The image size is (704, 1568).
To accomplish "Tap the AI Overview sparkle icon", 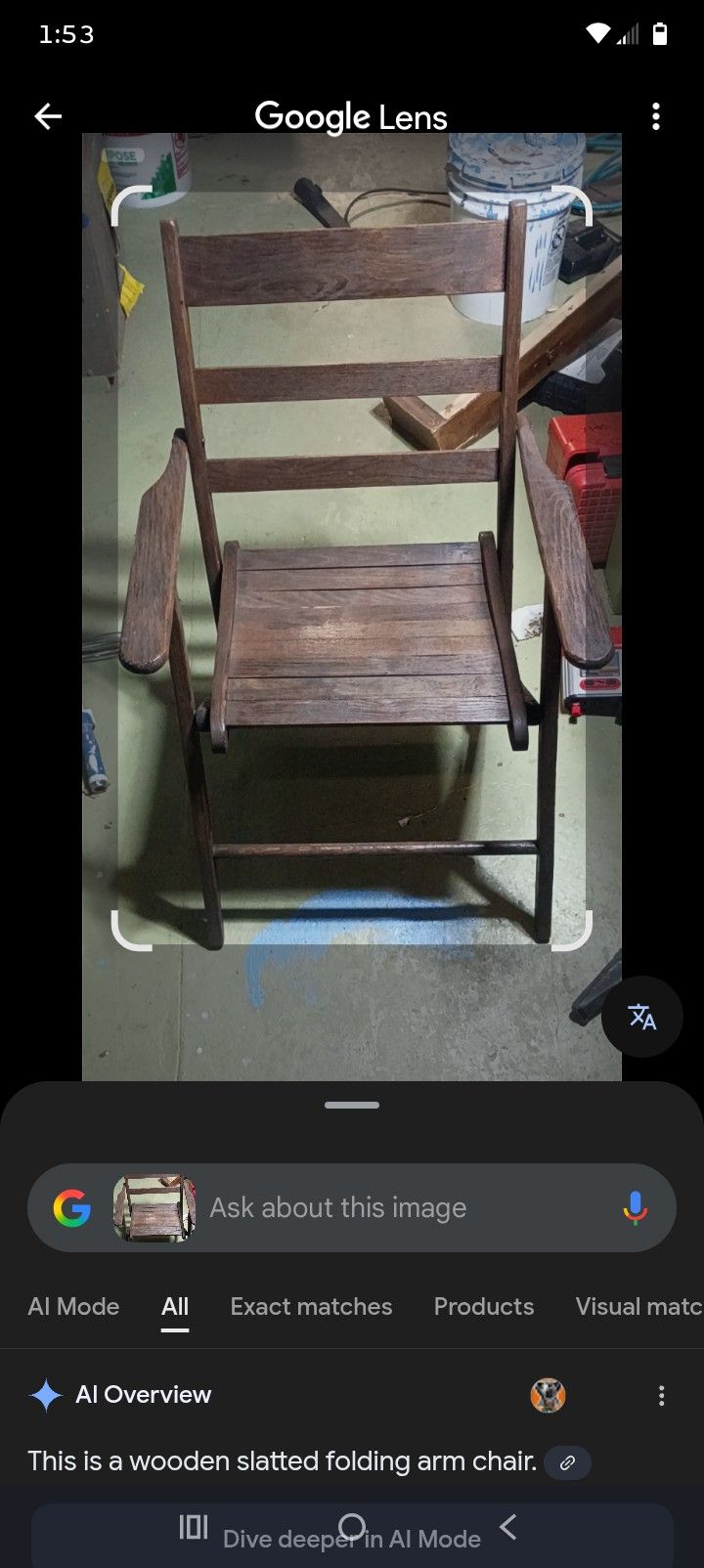I will click(43, 1395).
